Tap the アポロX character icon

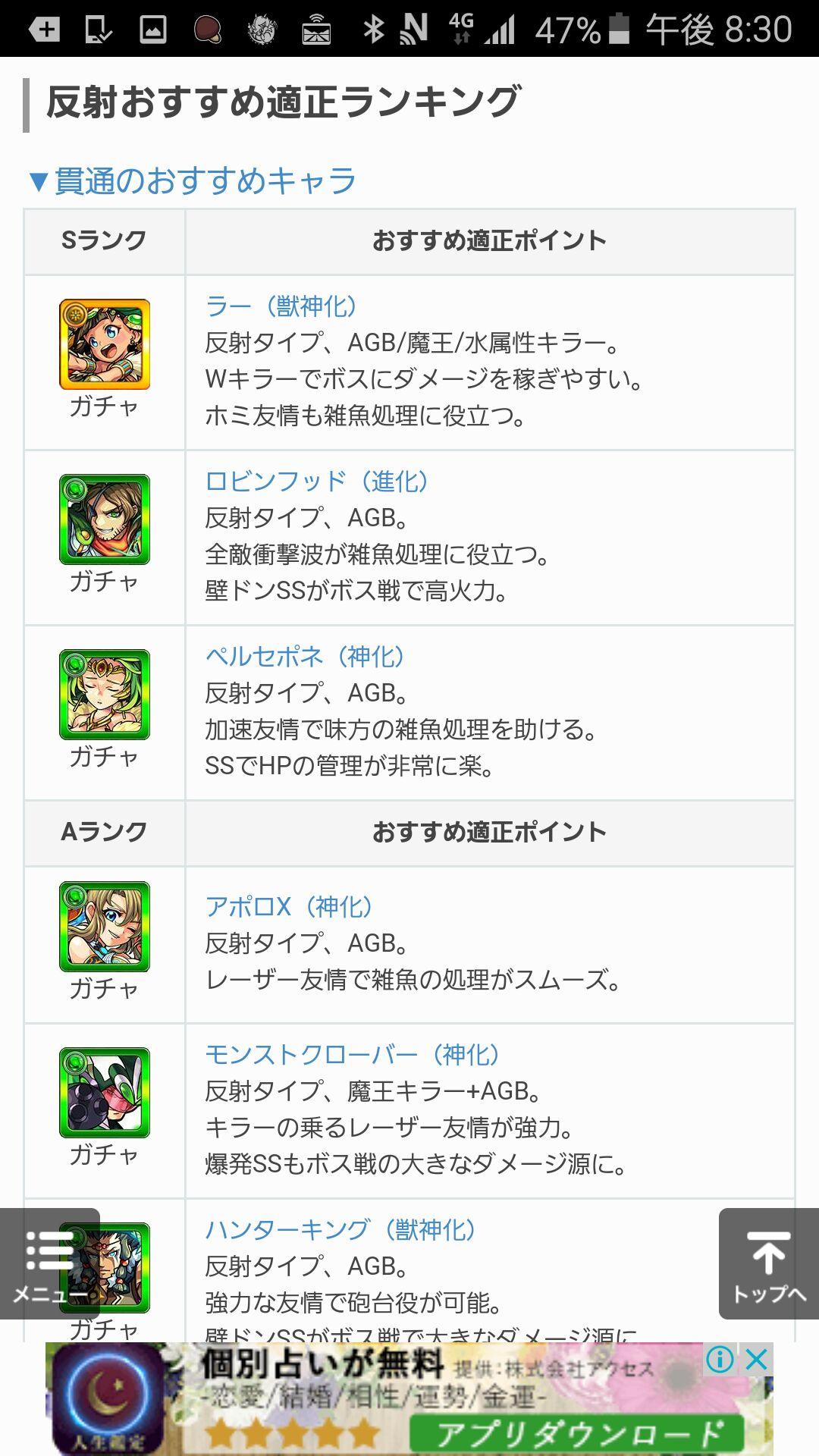point(105,927)
